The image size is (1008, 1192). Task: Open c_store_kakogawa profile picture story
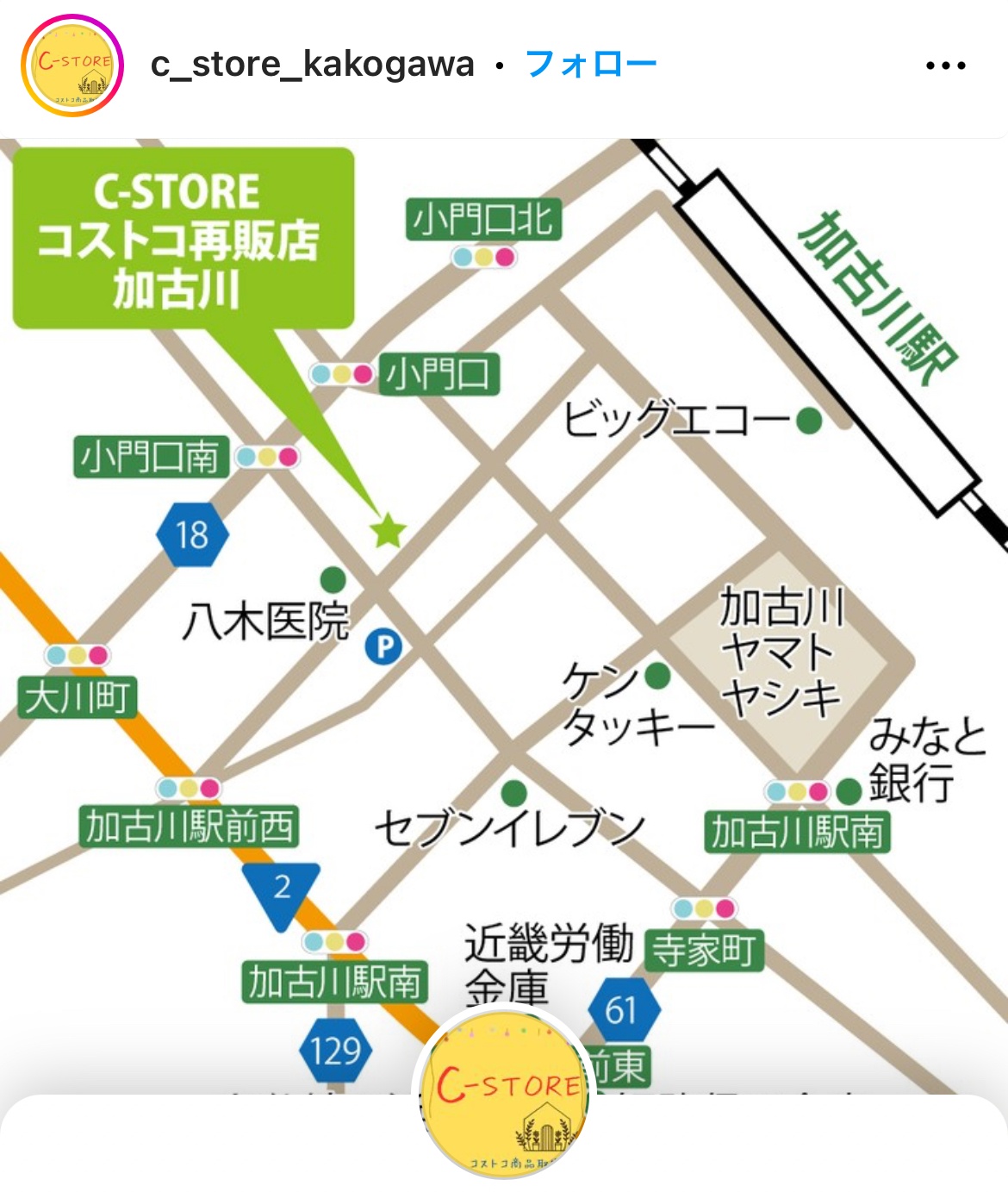point(72,66)
